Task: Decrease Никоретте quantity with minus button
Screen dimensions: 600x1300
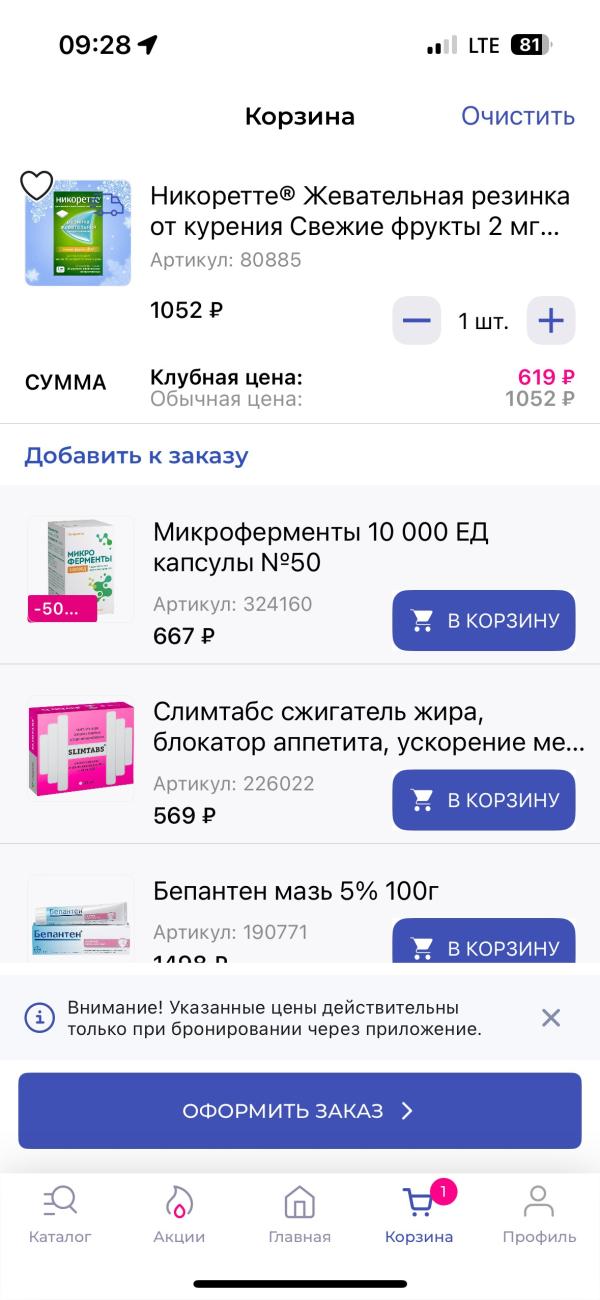Action: click(x=416, y=321)
